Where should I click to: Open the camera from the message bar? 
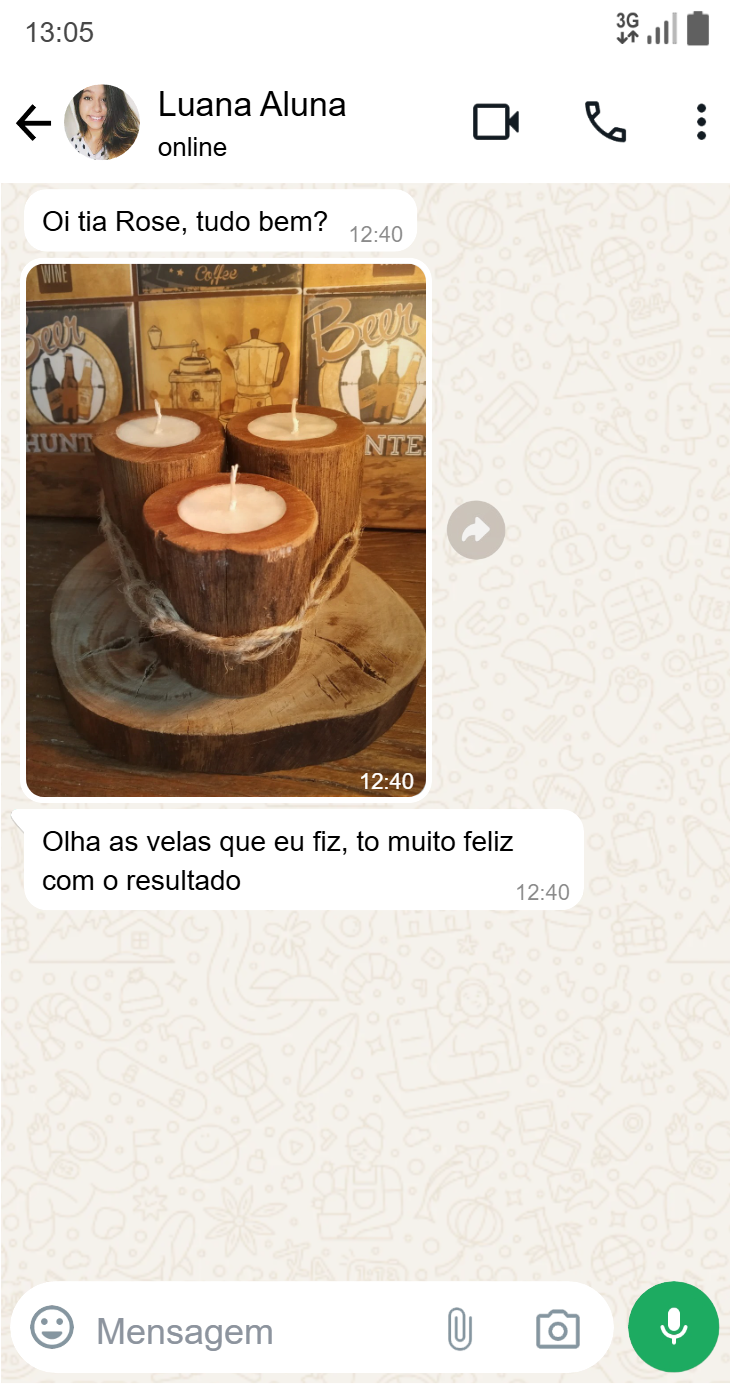pos(558,1329)
